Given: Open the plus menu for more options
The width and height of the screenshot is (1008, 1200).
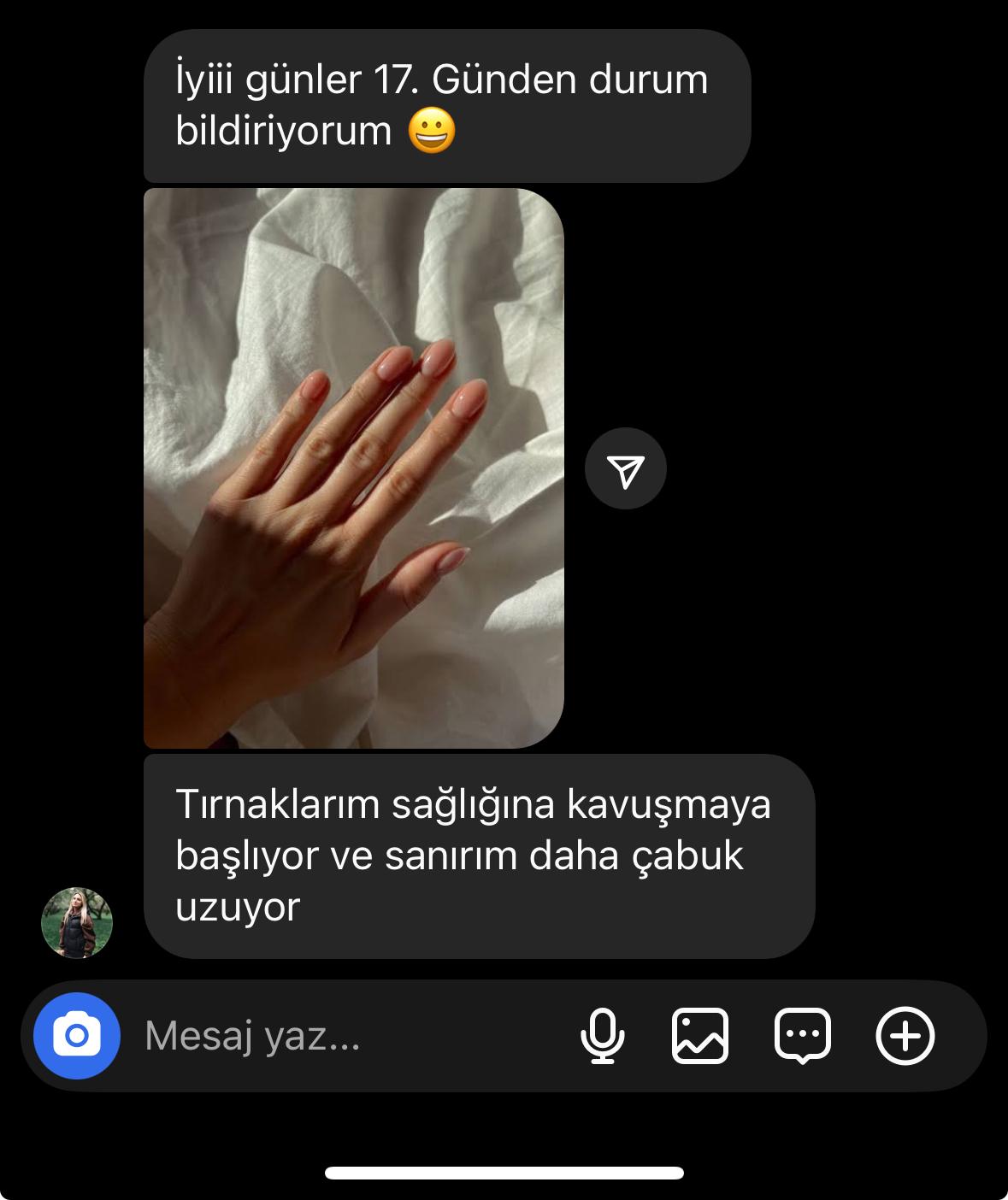Looking at the screenshot, I should pyautogui.click(x=905, y=1036).
